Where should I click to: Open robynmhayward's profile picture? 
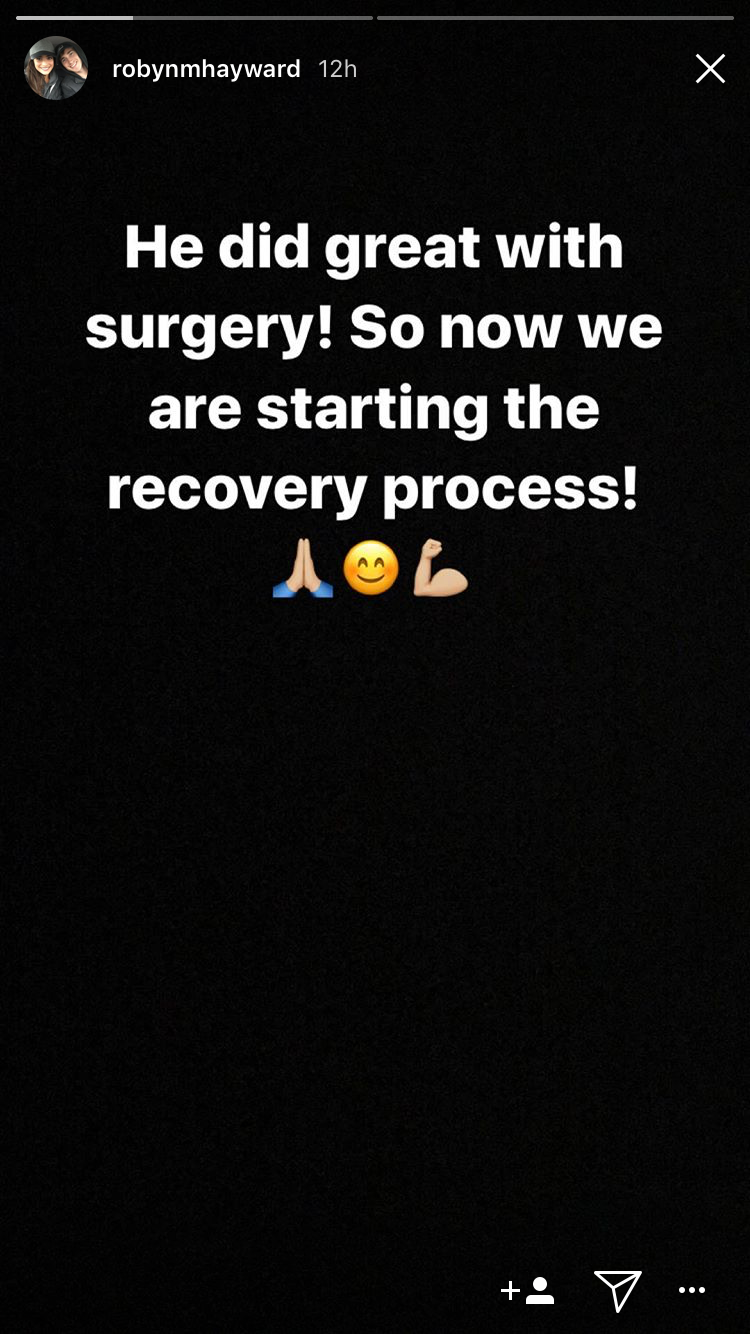56,68
